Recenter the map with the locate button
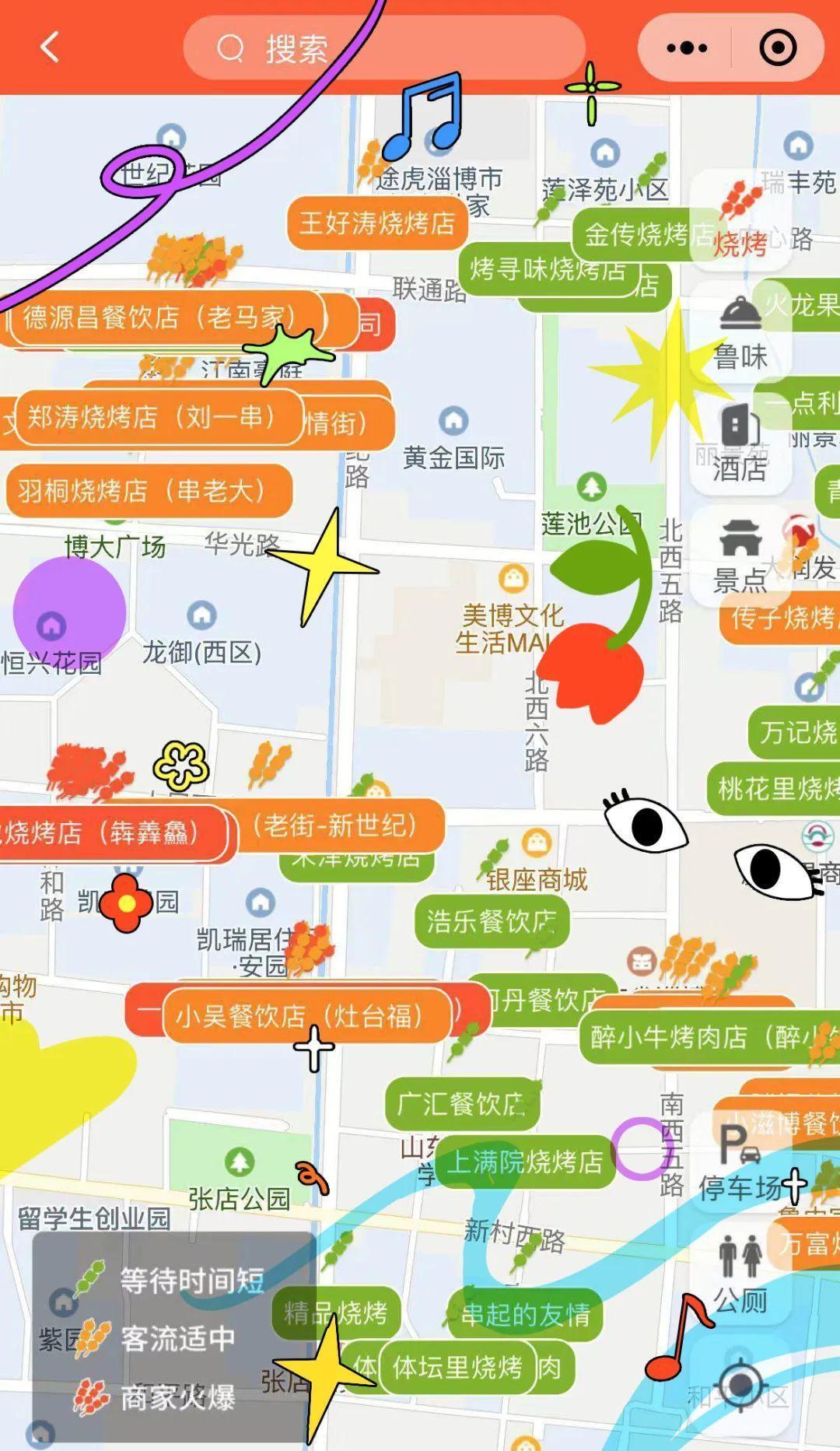Screen dimensions: 840x1451 coord(740,1386)
